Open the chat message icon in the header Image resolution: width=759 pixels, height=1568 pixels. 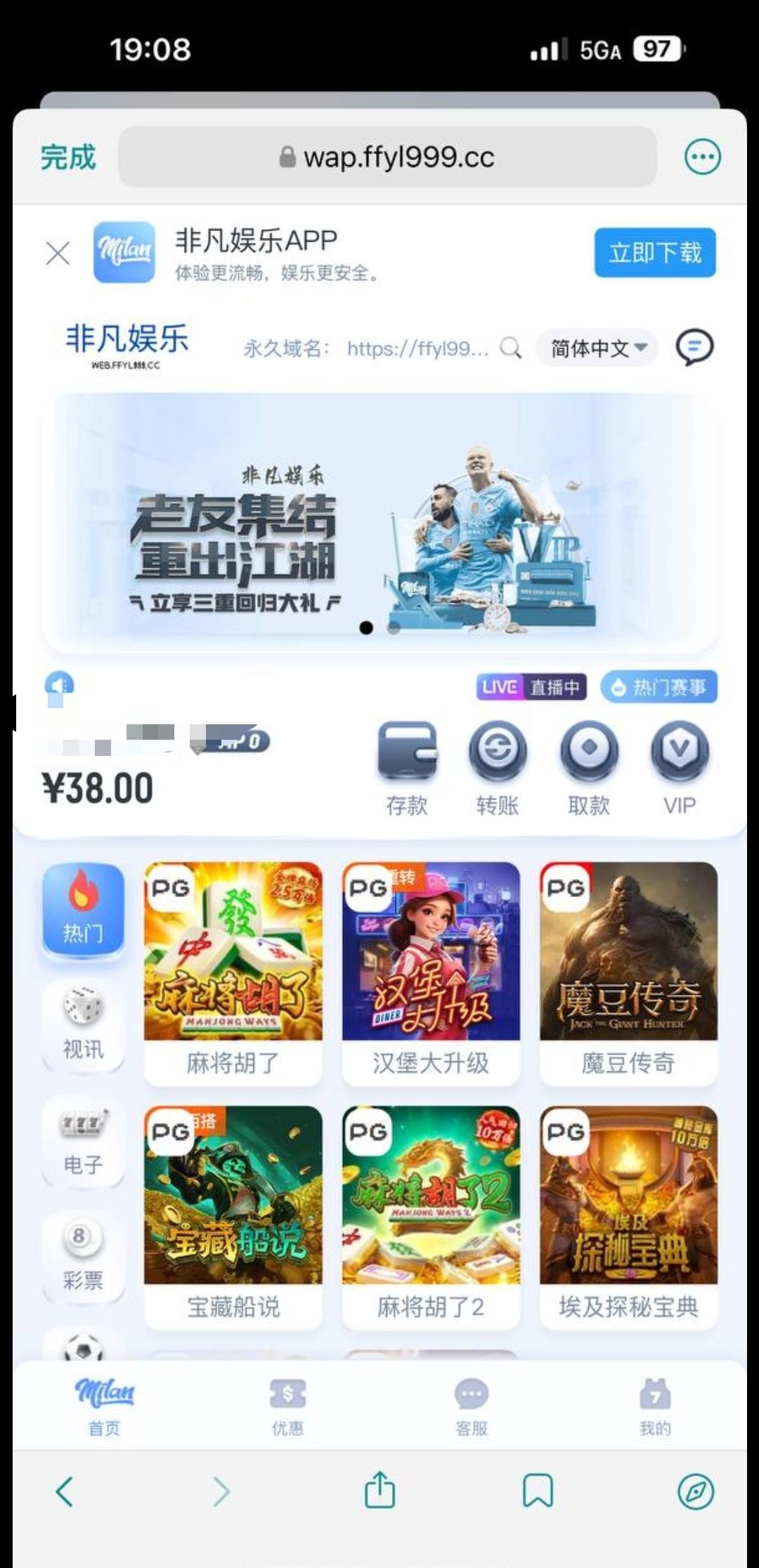point(694,348)
